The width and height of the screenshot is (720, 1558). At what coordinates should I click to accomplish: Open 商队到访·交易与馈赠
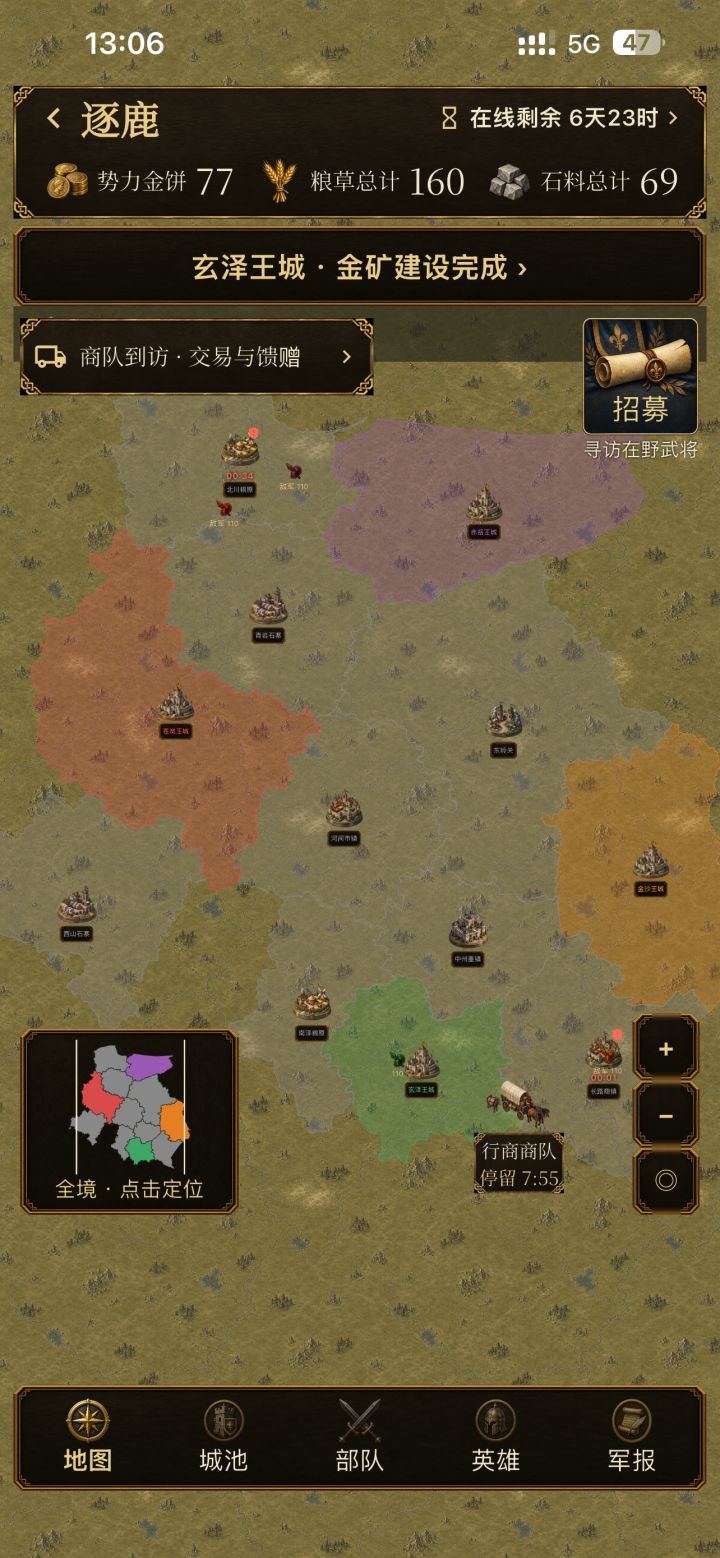[196, 357]
